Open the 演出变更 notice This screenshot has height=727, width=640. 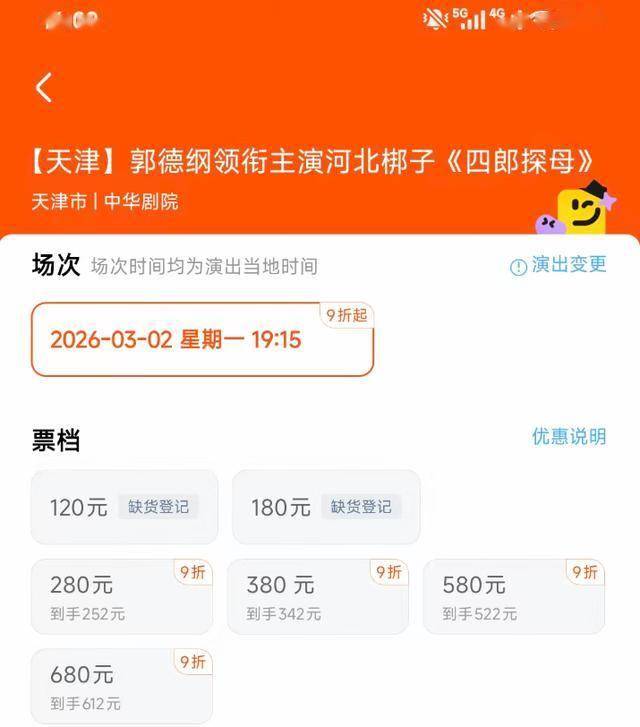pos(558,265)
